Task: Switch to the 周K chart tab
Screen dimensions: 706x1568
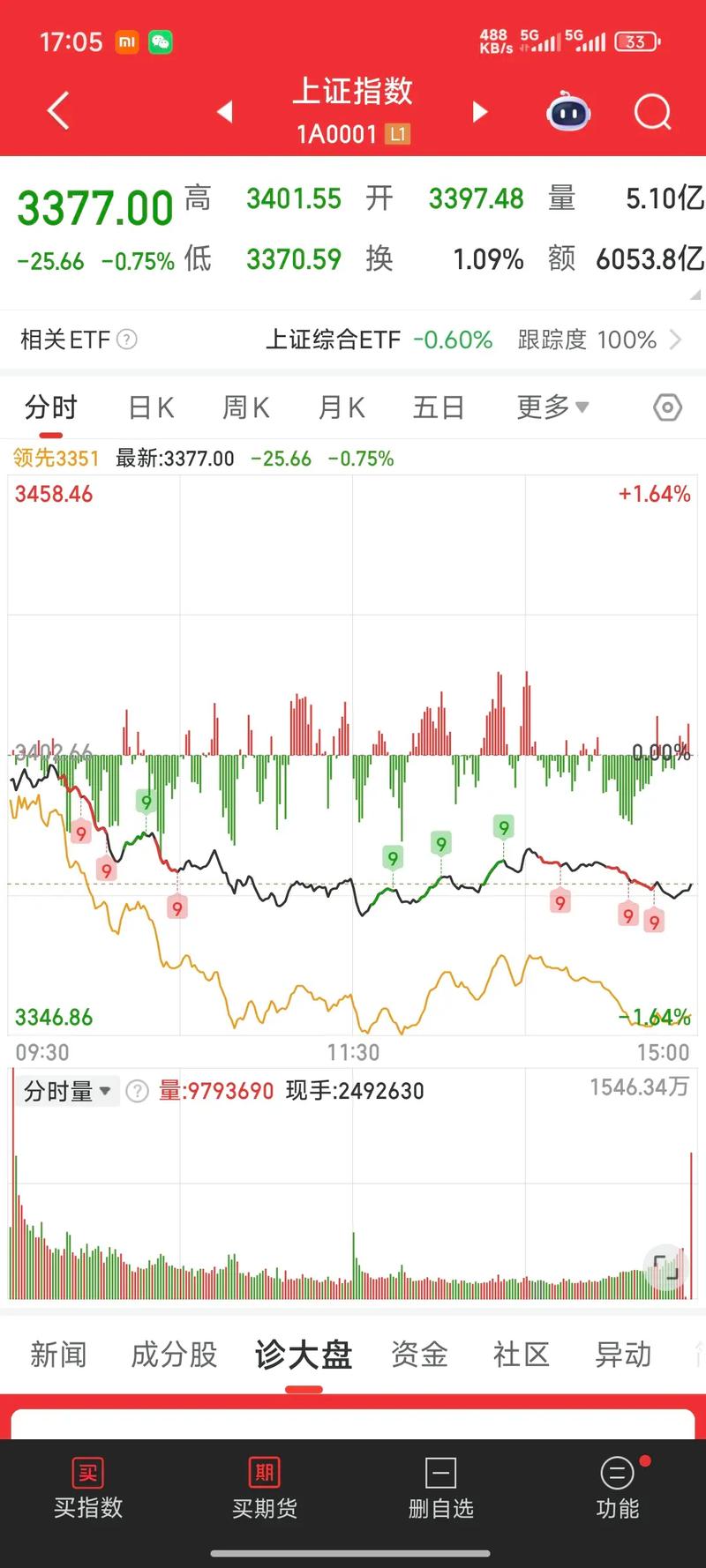Action: click(245, 407)
